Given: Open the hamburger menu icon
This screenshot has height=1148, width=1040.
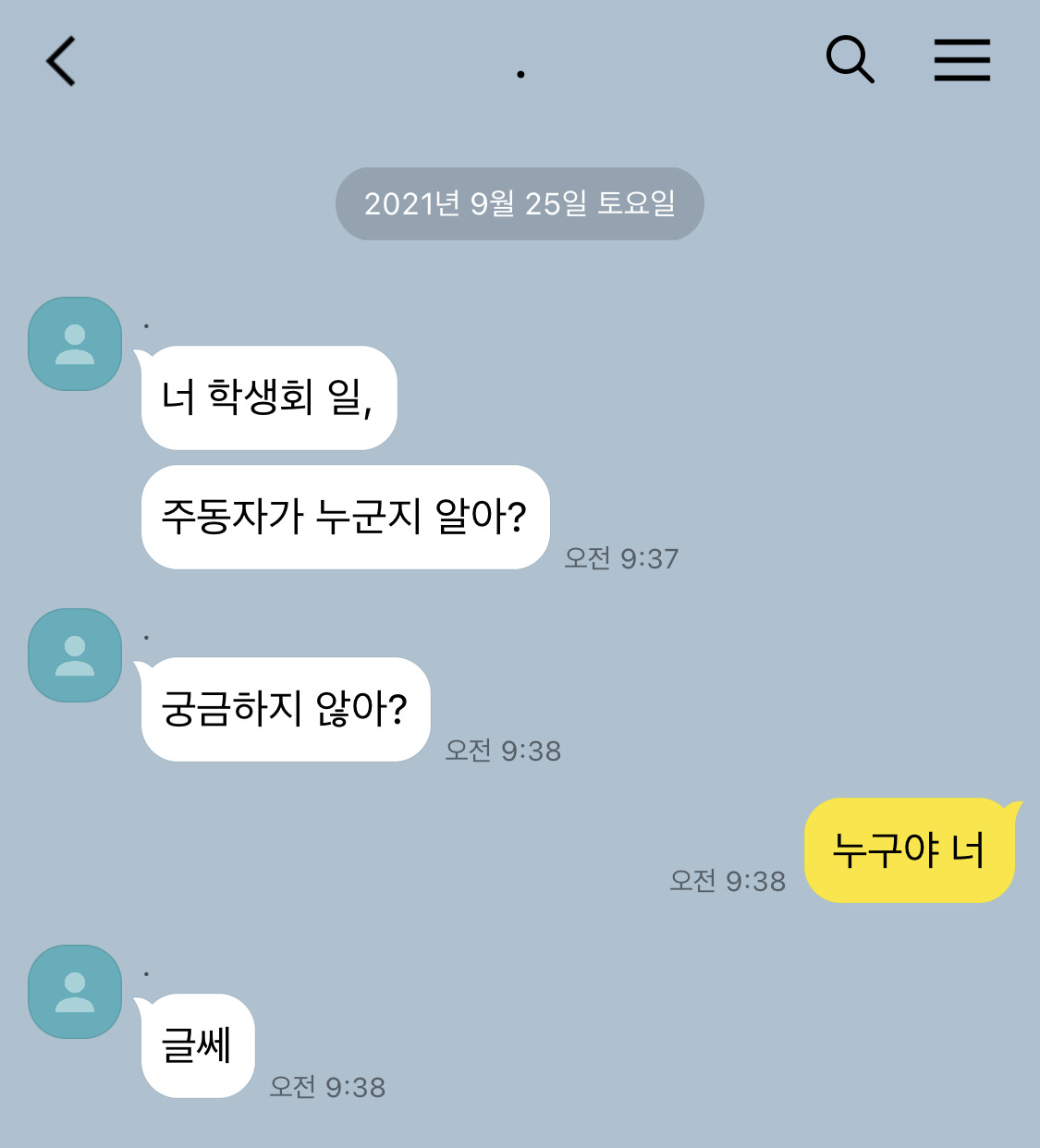Looking at the screenshot, I should (961, 60).
